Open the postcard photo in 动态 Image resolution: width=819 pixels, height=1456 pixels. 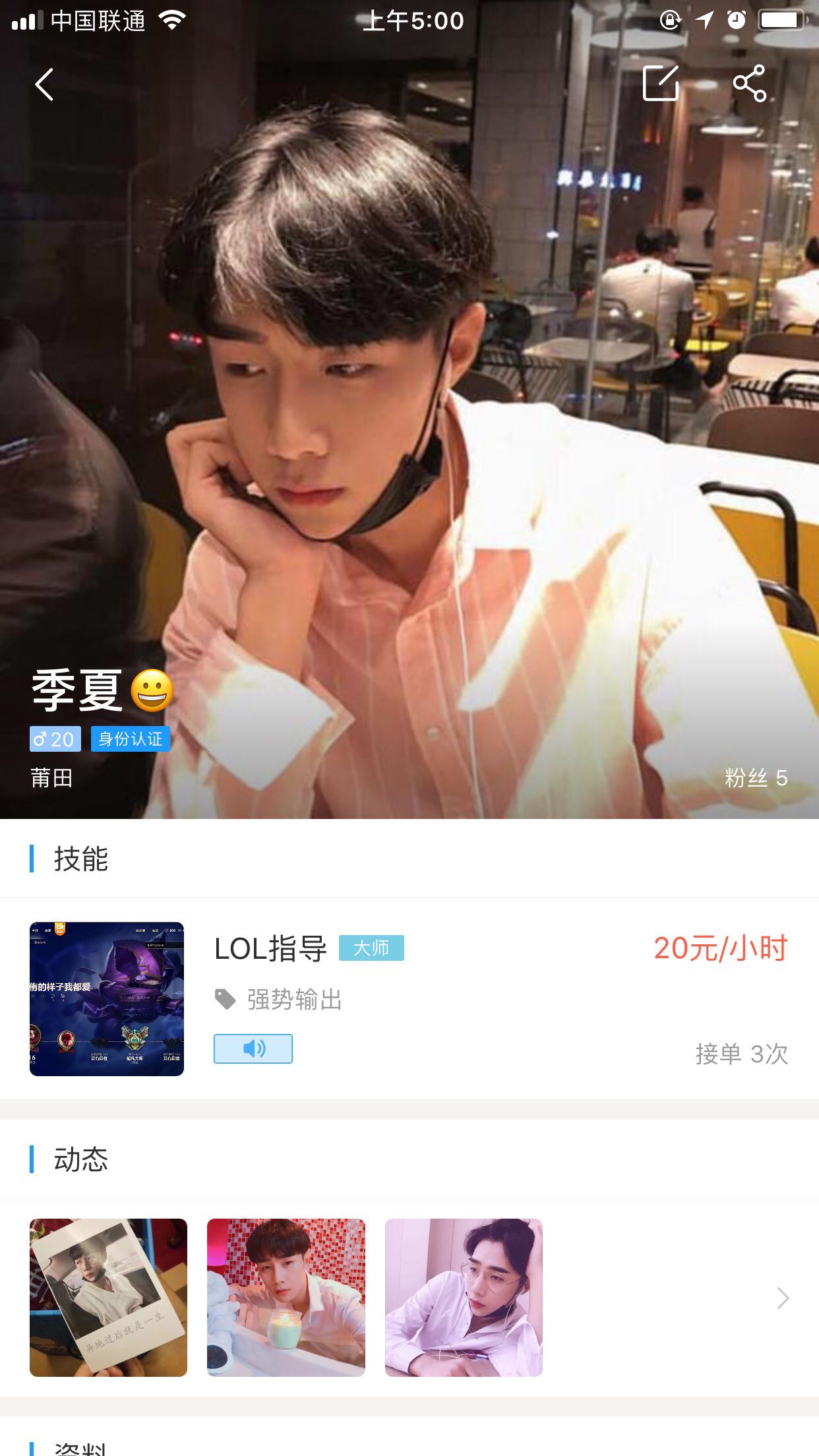108,1297
